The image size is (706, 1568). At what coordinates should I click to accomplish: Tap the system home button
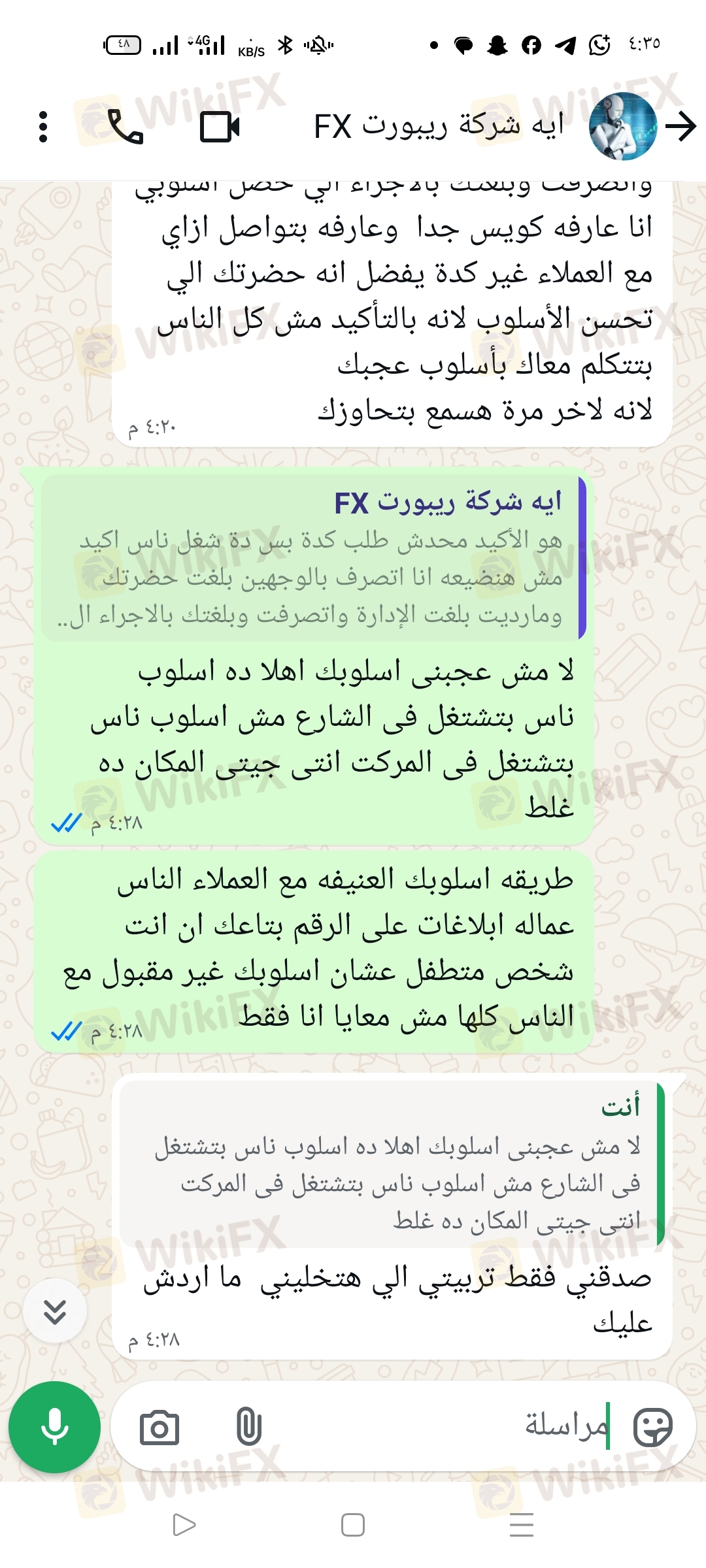[x=353, y=1525]
